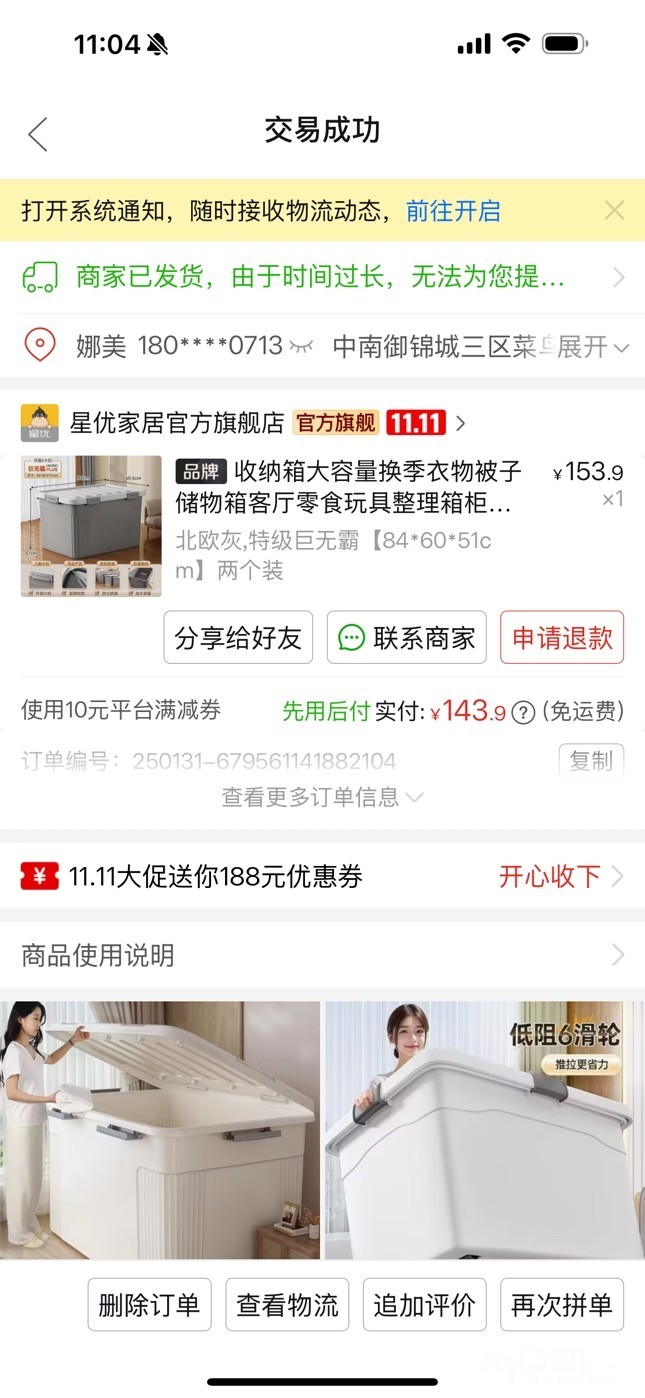View shipping details with 查看物流

[287, 1305]
